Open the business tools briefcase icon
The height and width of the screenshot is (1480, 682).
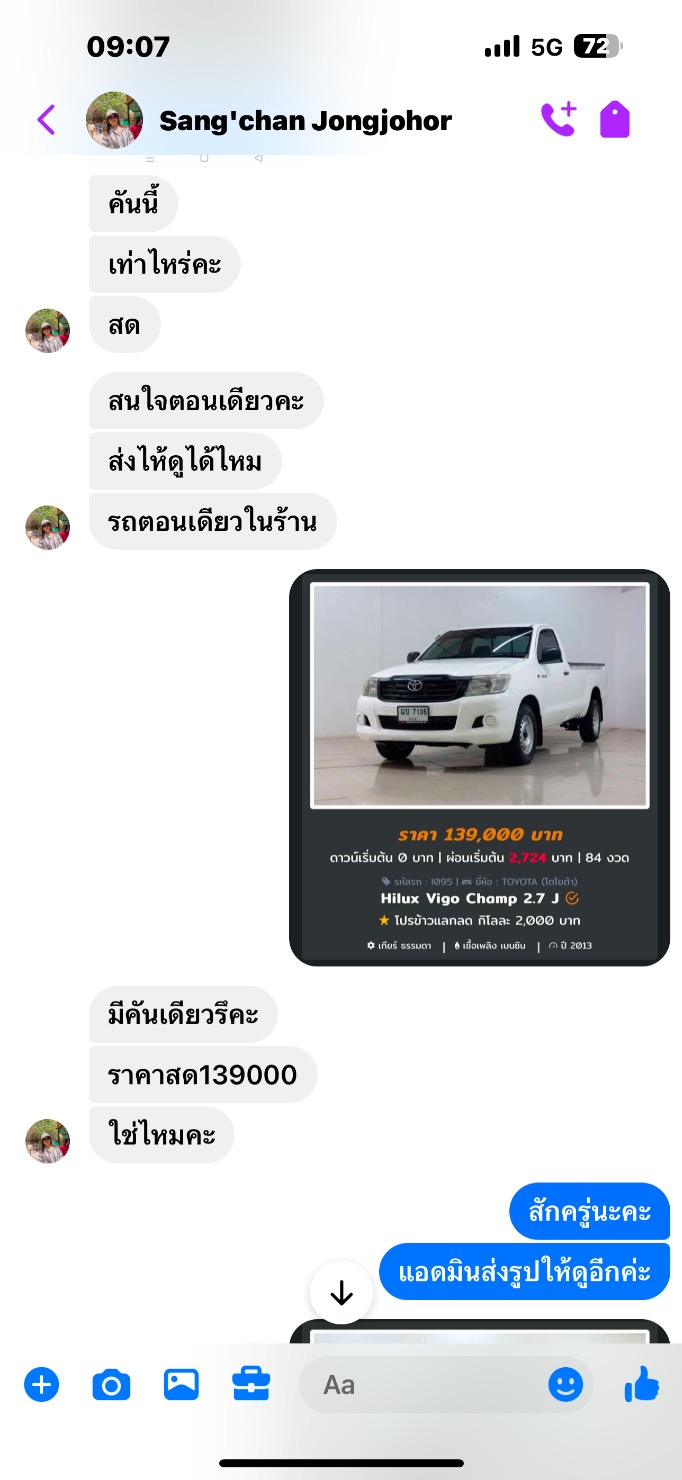click(x=251, y=1384)
